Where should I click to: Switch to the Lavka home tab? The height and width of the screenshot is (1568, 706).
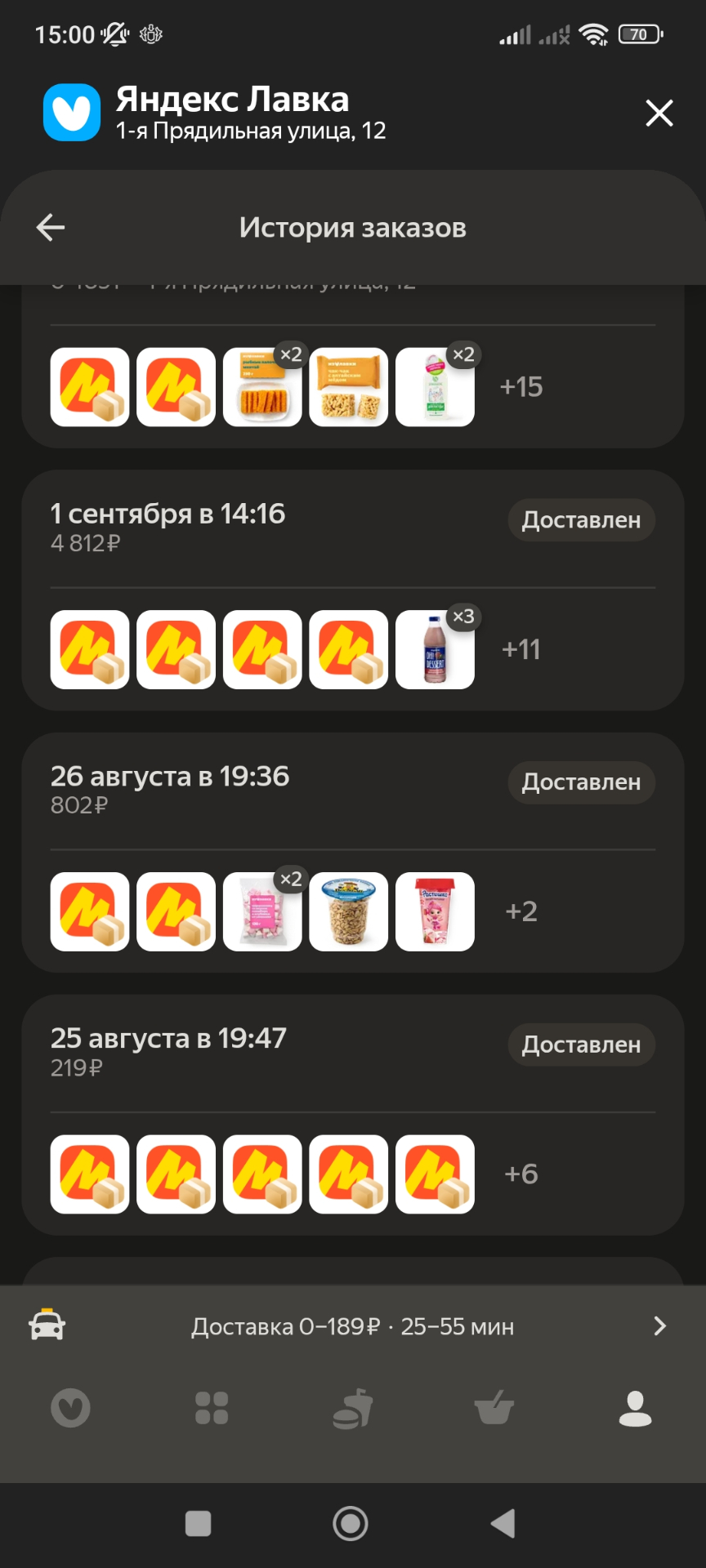[x=70, y=1408]
